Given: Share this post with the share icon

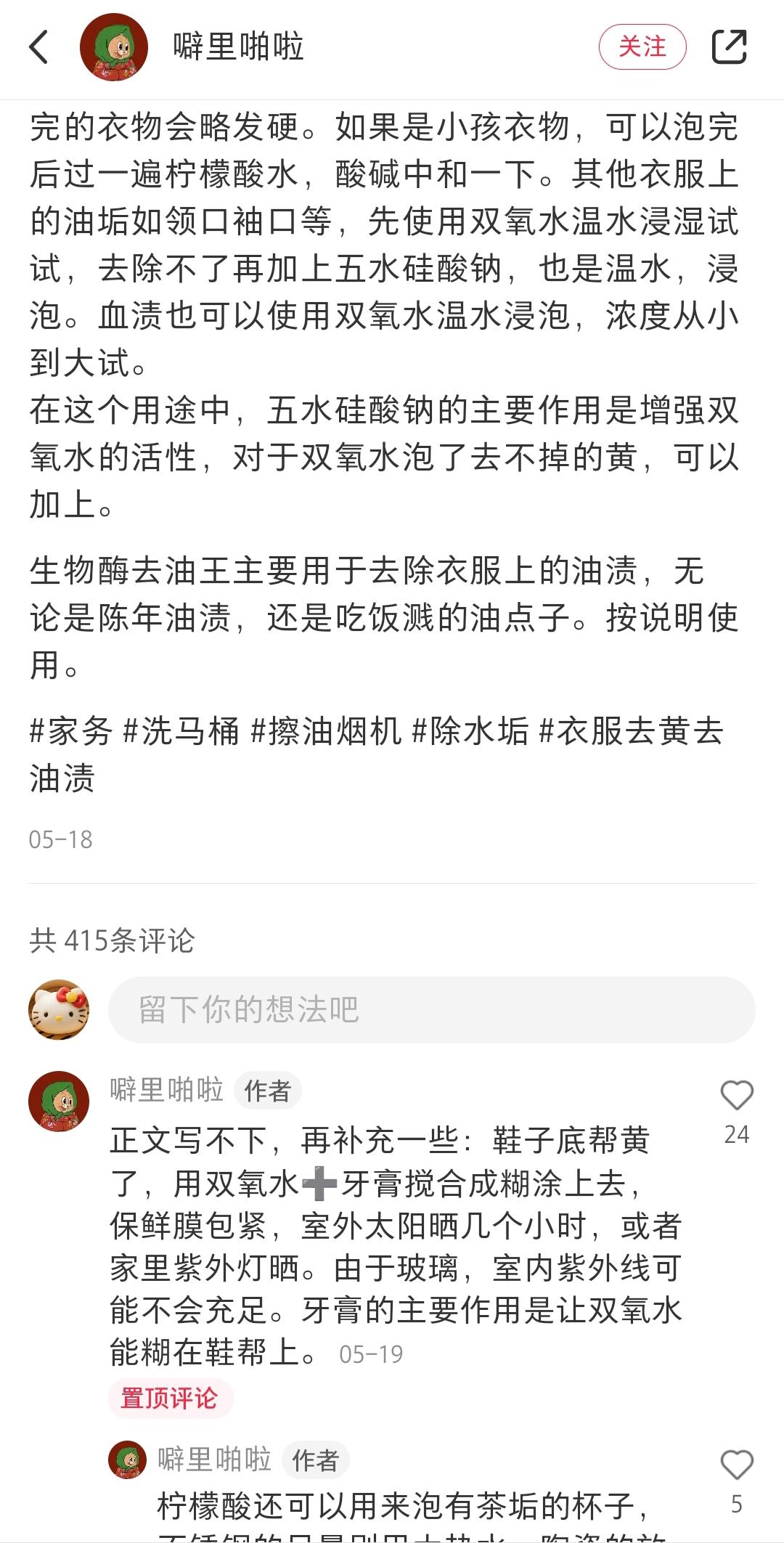Looking at the screenshot, I should pos(729,47).
